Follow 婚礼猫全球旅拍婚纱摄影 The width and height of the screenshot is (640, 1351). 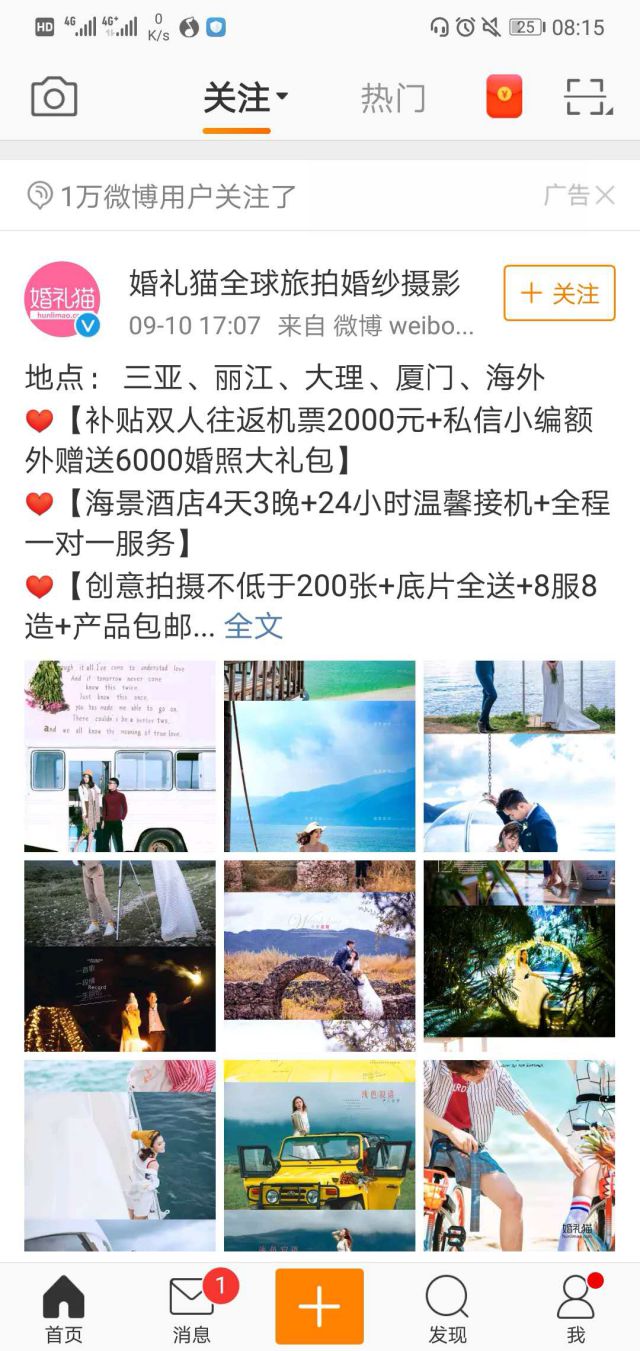coord(559,293)
